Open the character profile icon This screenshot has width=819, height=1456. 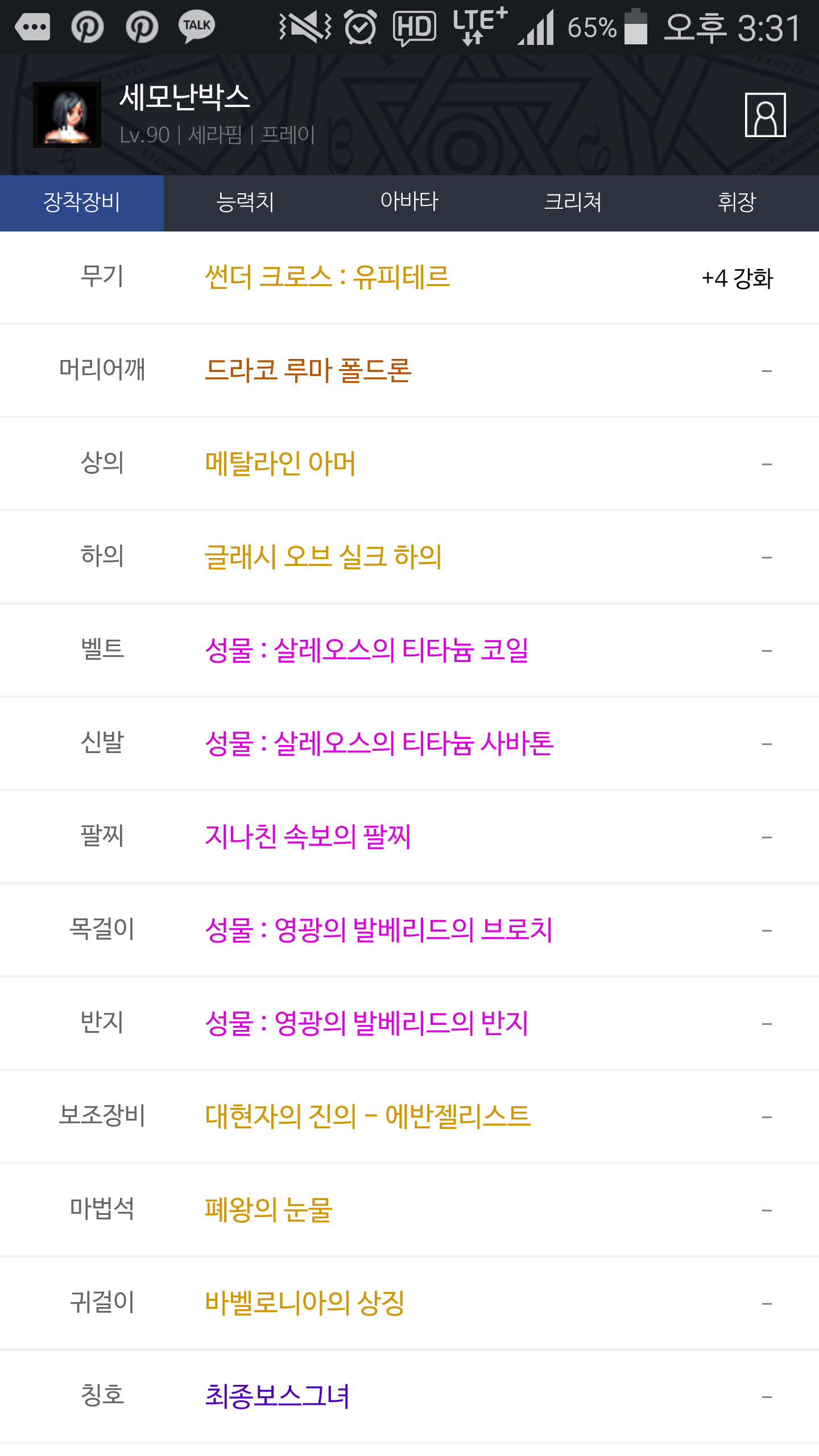765,115
